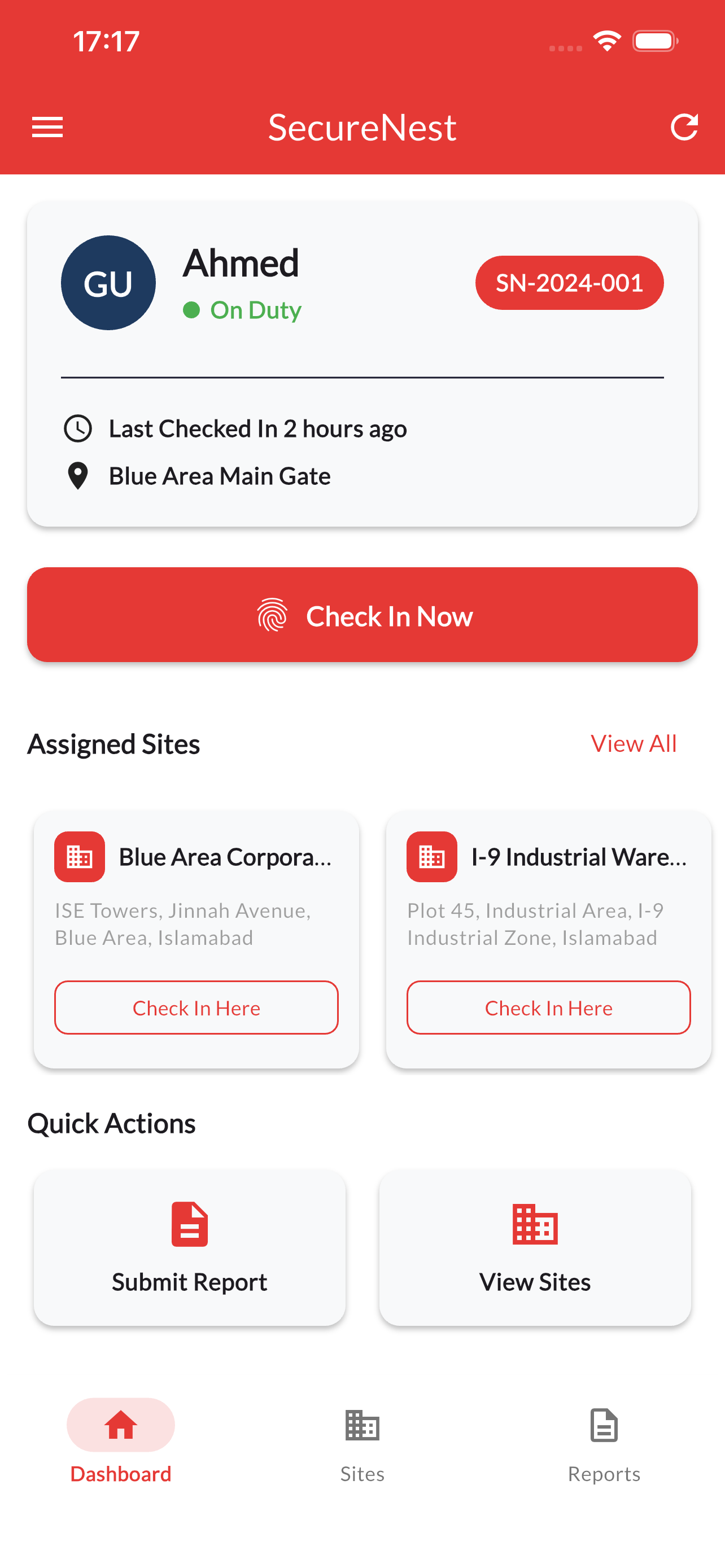View all assigned sites
The width and height of the screenshot is (725, 1568).
click(x=633, y=743)
